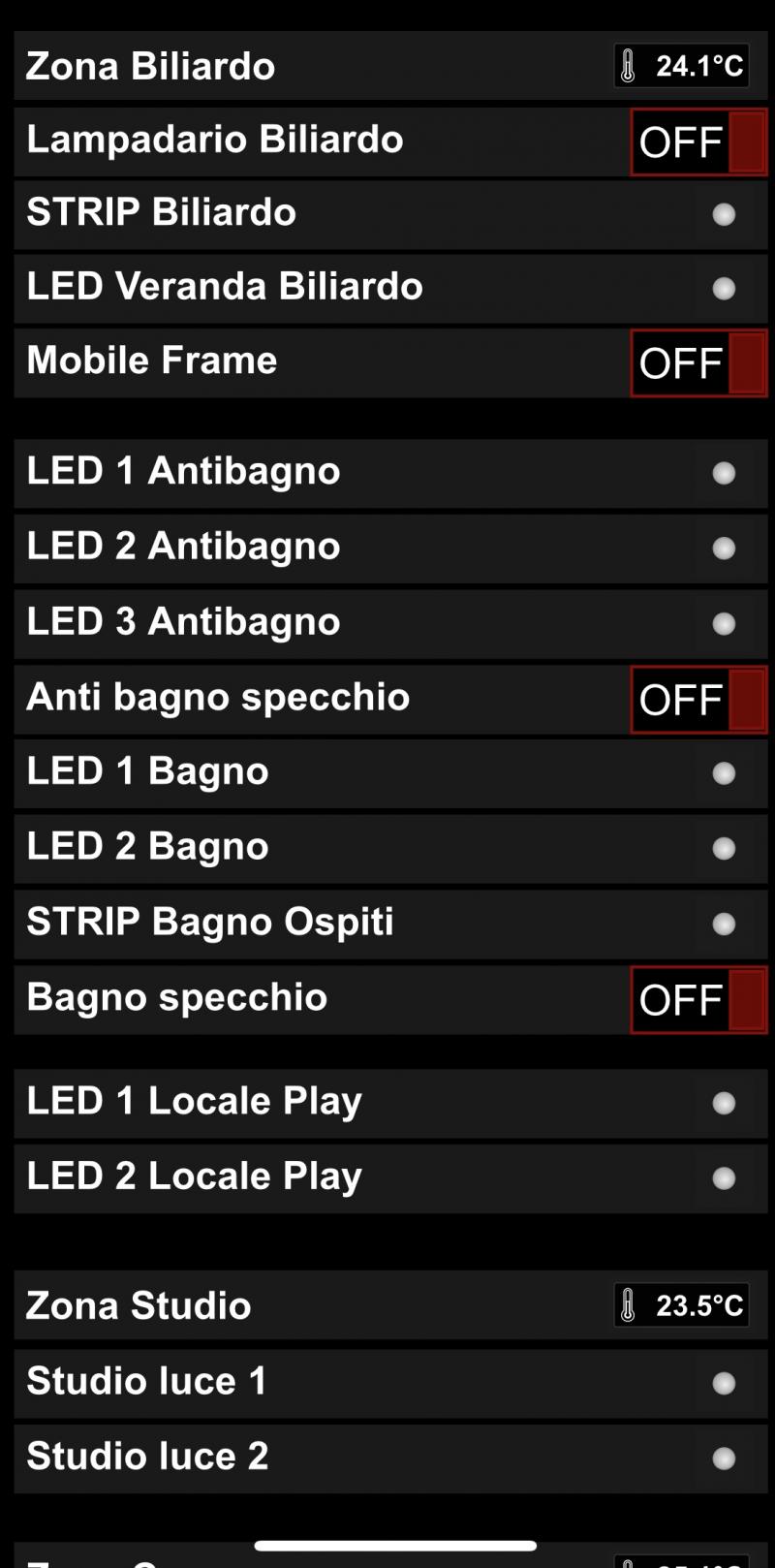775x1568 pixels.
Task: Select LED Veranda Biliardo
Action: [x=390, y=288]
